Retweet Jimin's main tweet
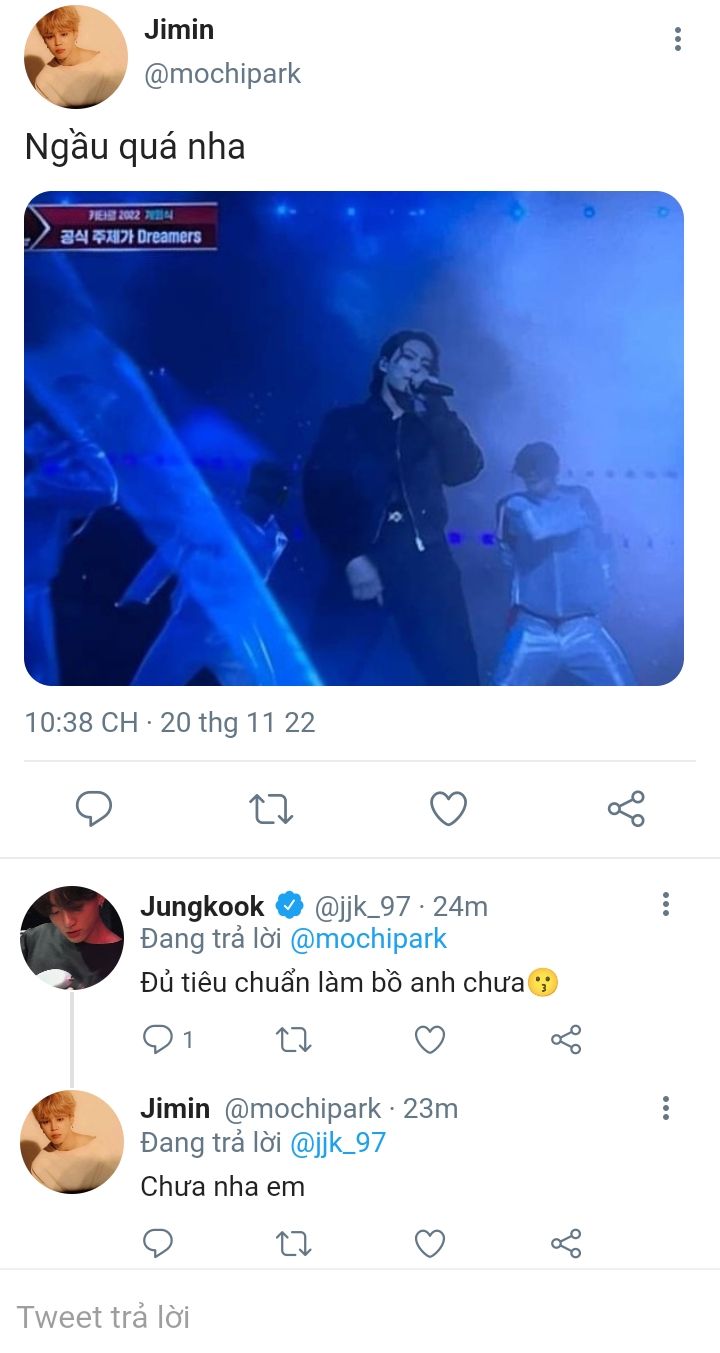Viewport: 720px width, 1353px height. coord(271,808)
